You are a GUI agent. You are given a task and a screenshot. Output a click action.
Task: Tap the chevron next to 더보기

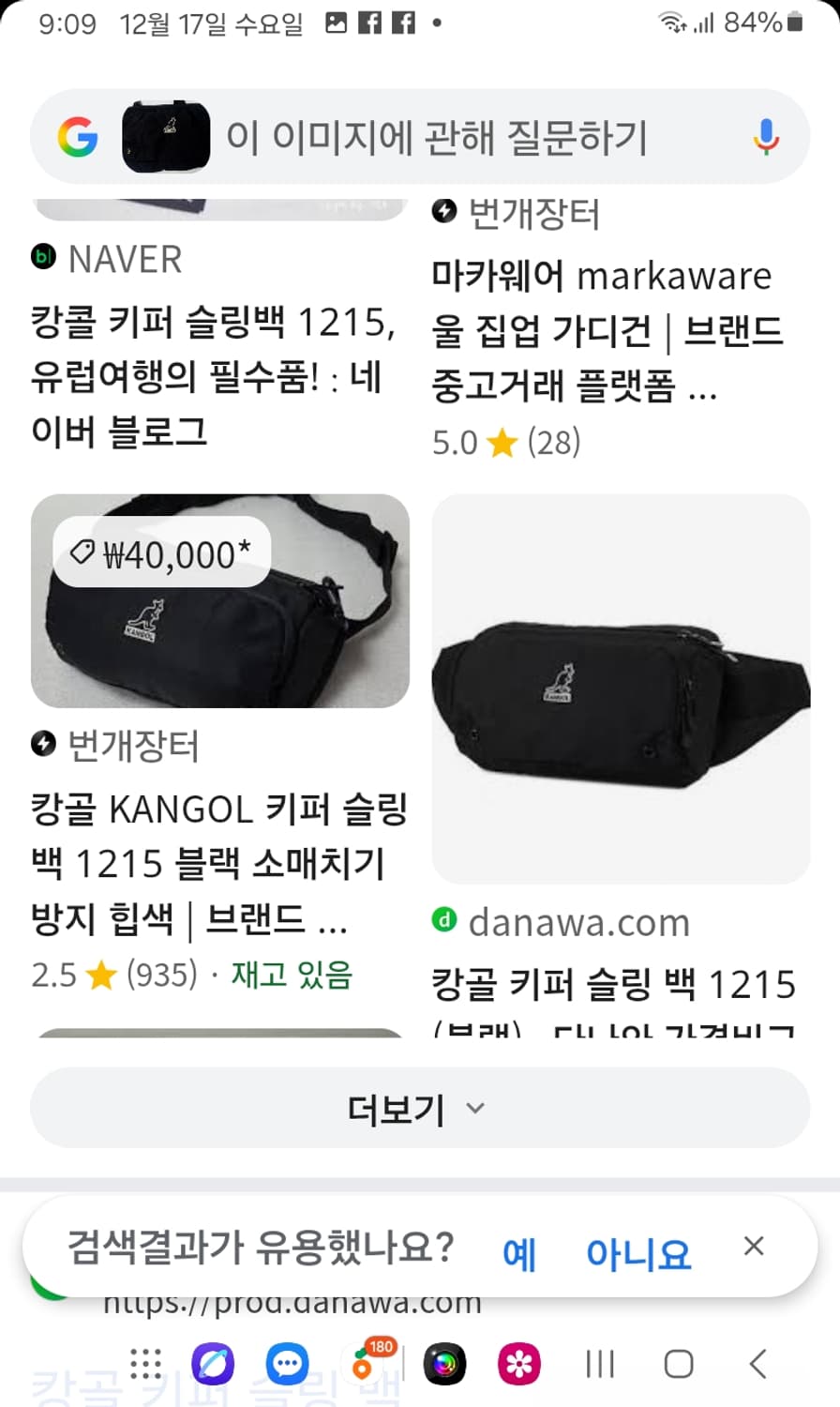(x=474, y=1109)
